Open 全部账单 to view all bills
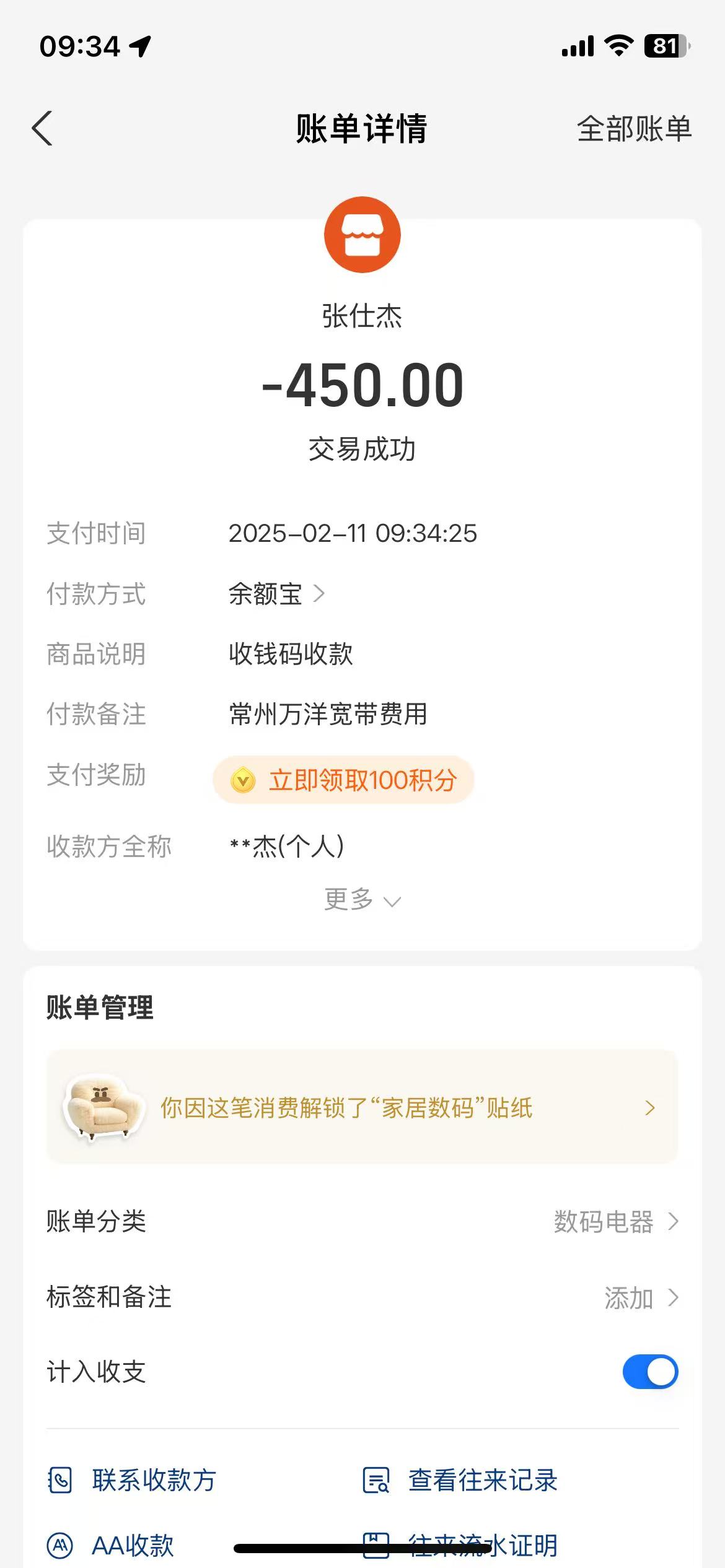Image resolution: width=725 pixels, height=1568 pixels. click(633, 129)
